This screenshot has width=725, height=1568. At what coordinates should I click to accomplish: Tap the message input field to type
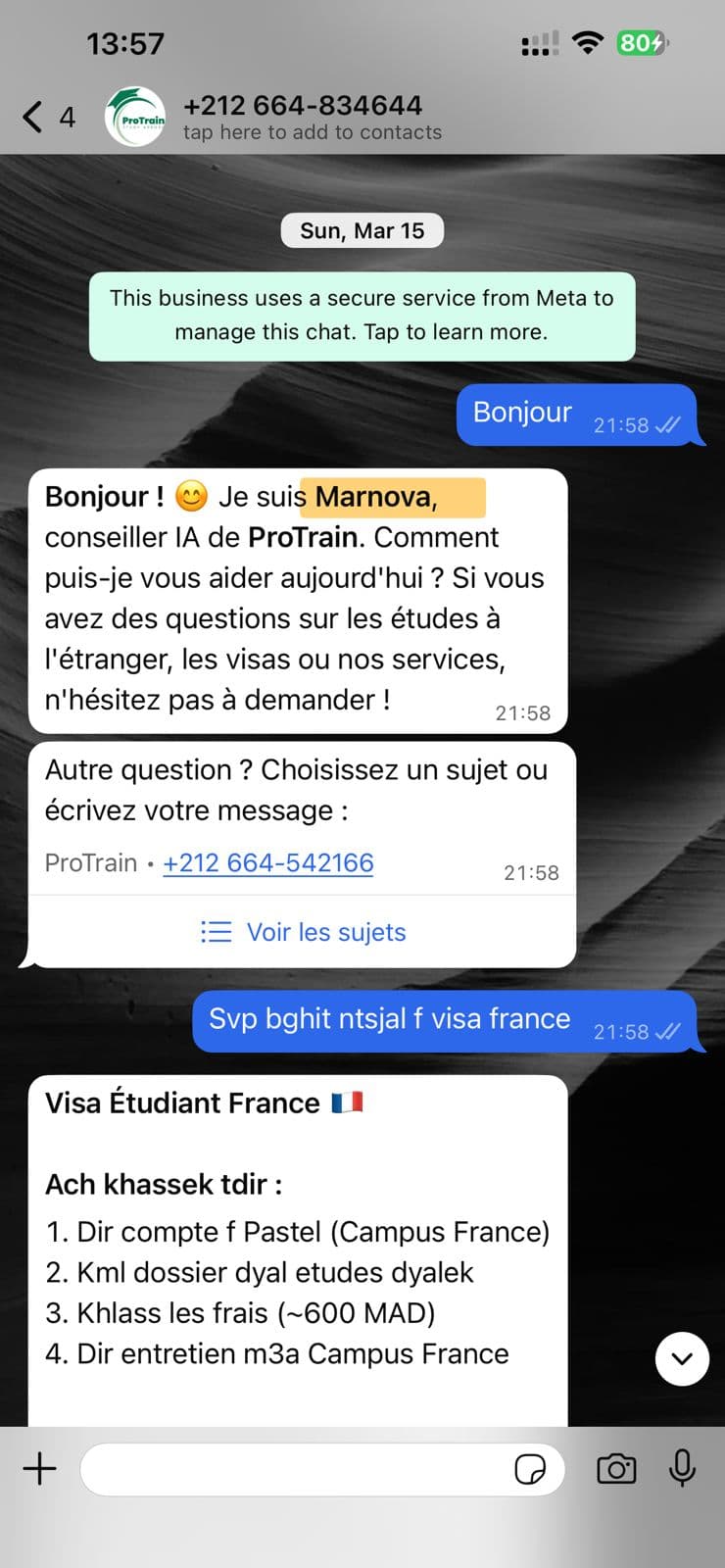pyautogui.click(x=294, y=1468)
